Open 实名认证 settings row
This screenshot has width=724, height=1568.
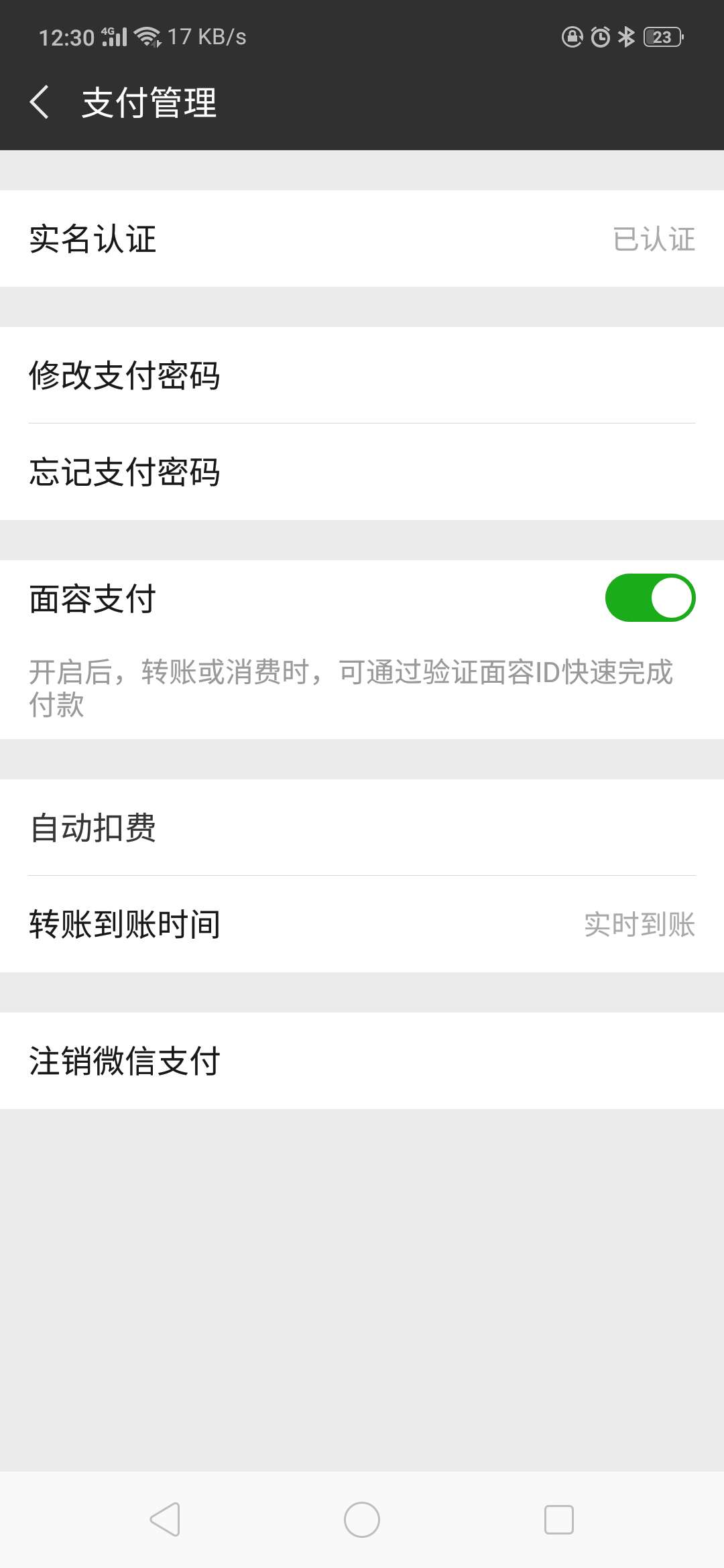tap(362, 239)
